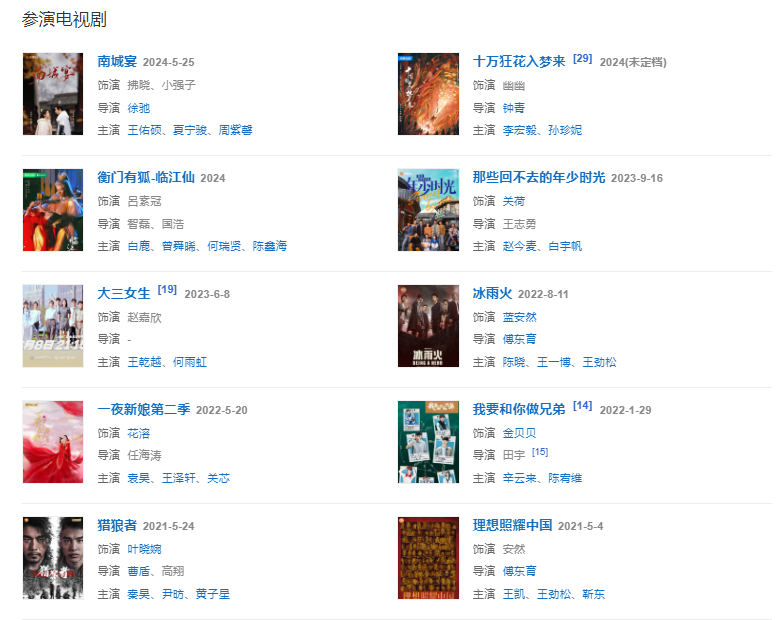Open the 南城宴 drama title link

click(x=117, y=62)
